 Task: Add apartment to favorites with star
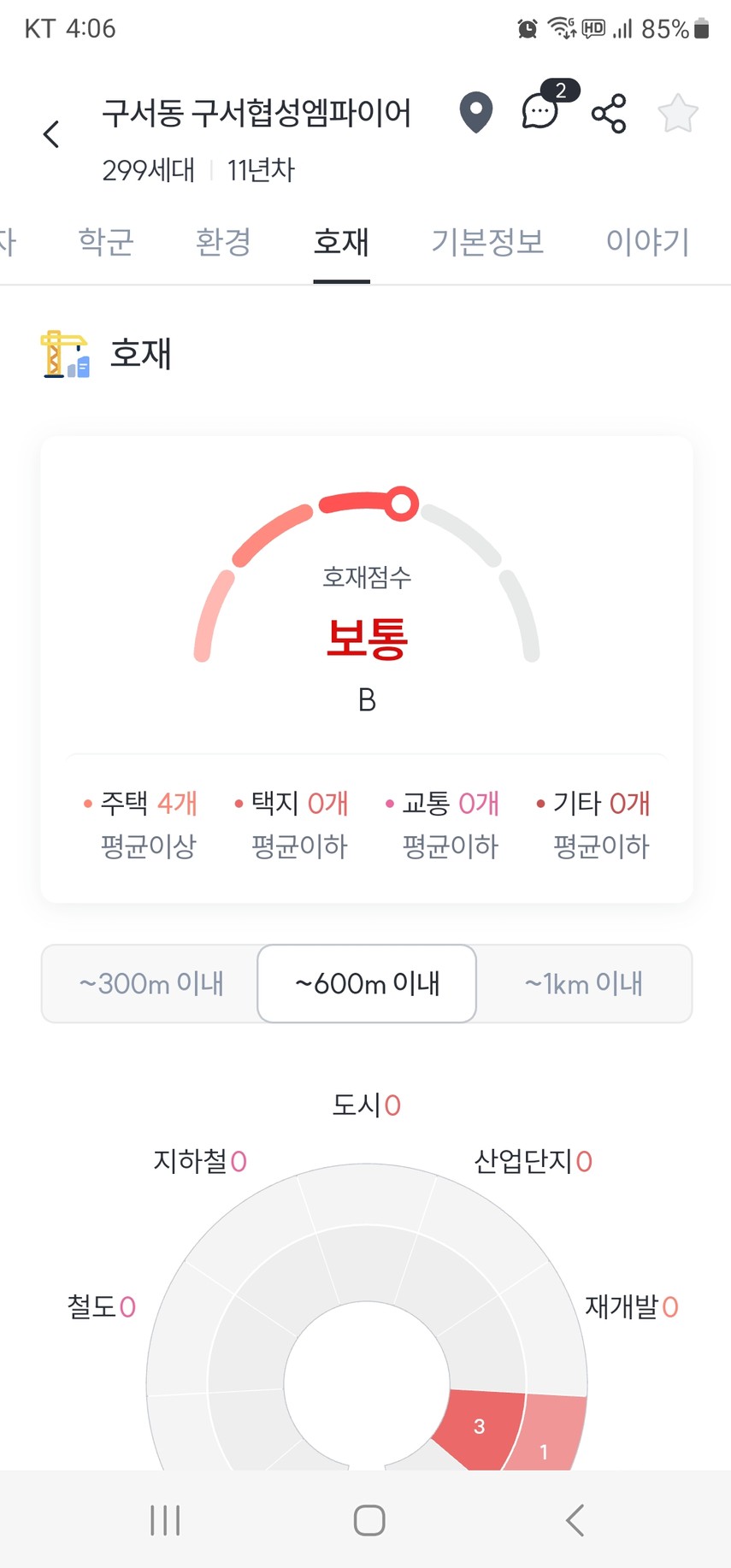678,113
